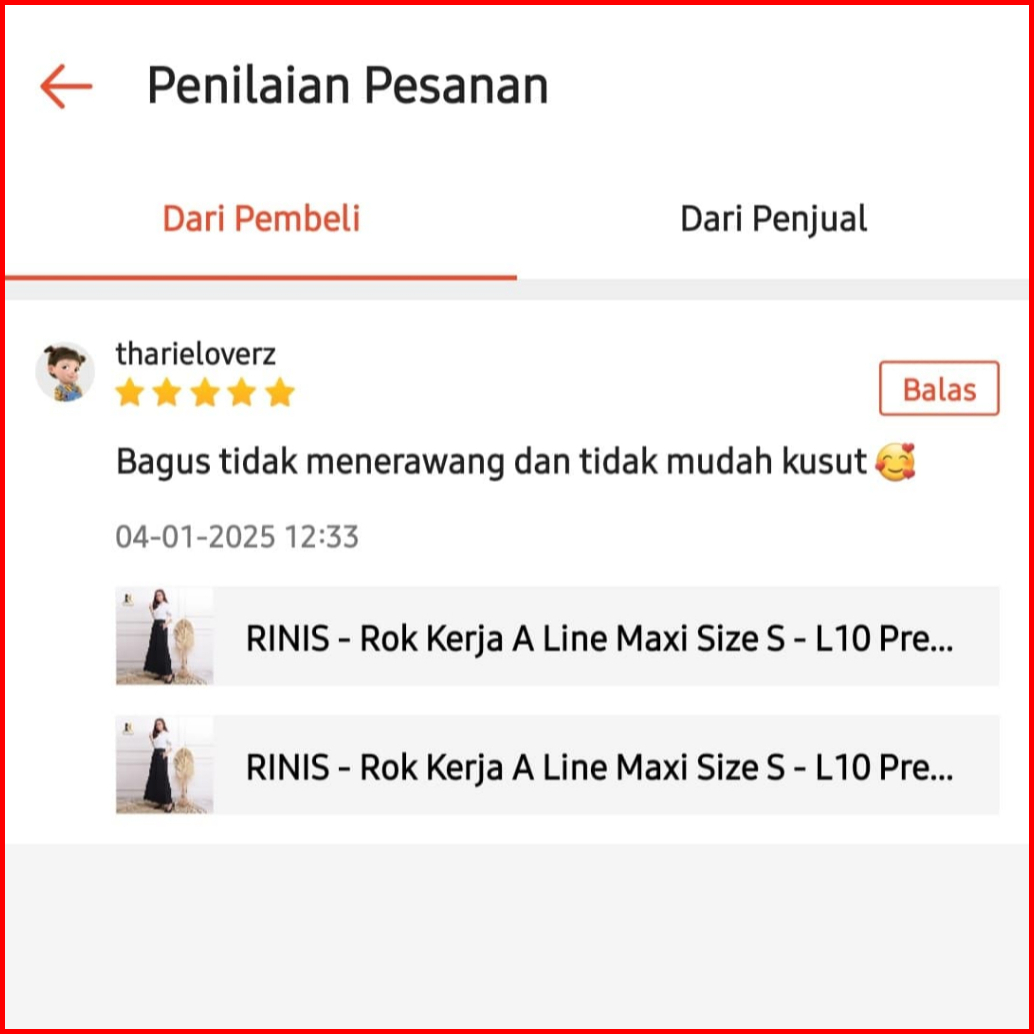
Task: Open tharieloverz's profile avatar
Action: (x=65, y=373)
